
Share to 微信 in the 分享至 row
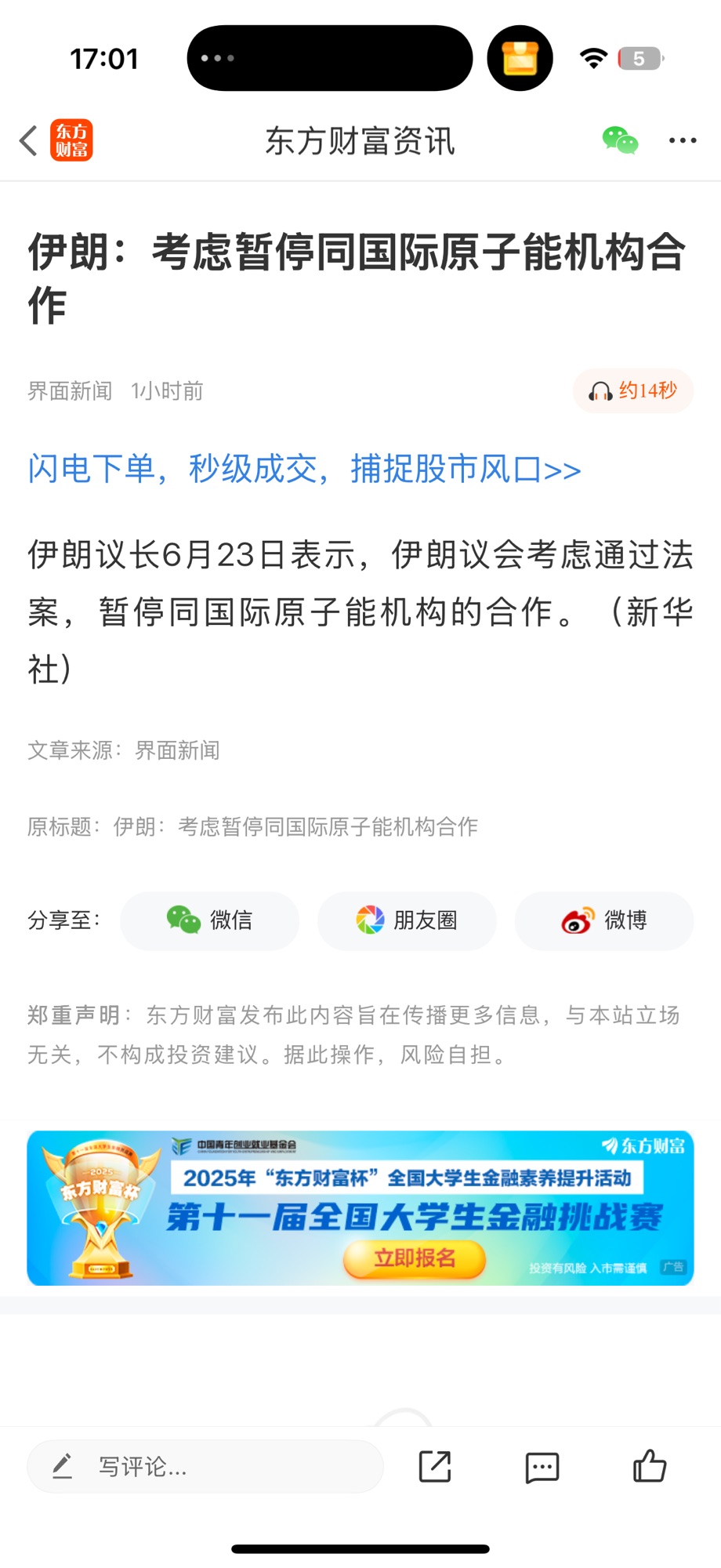209,920
